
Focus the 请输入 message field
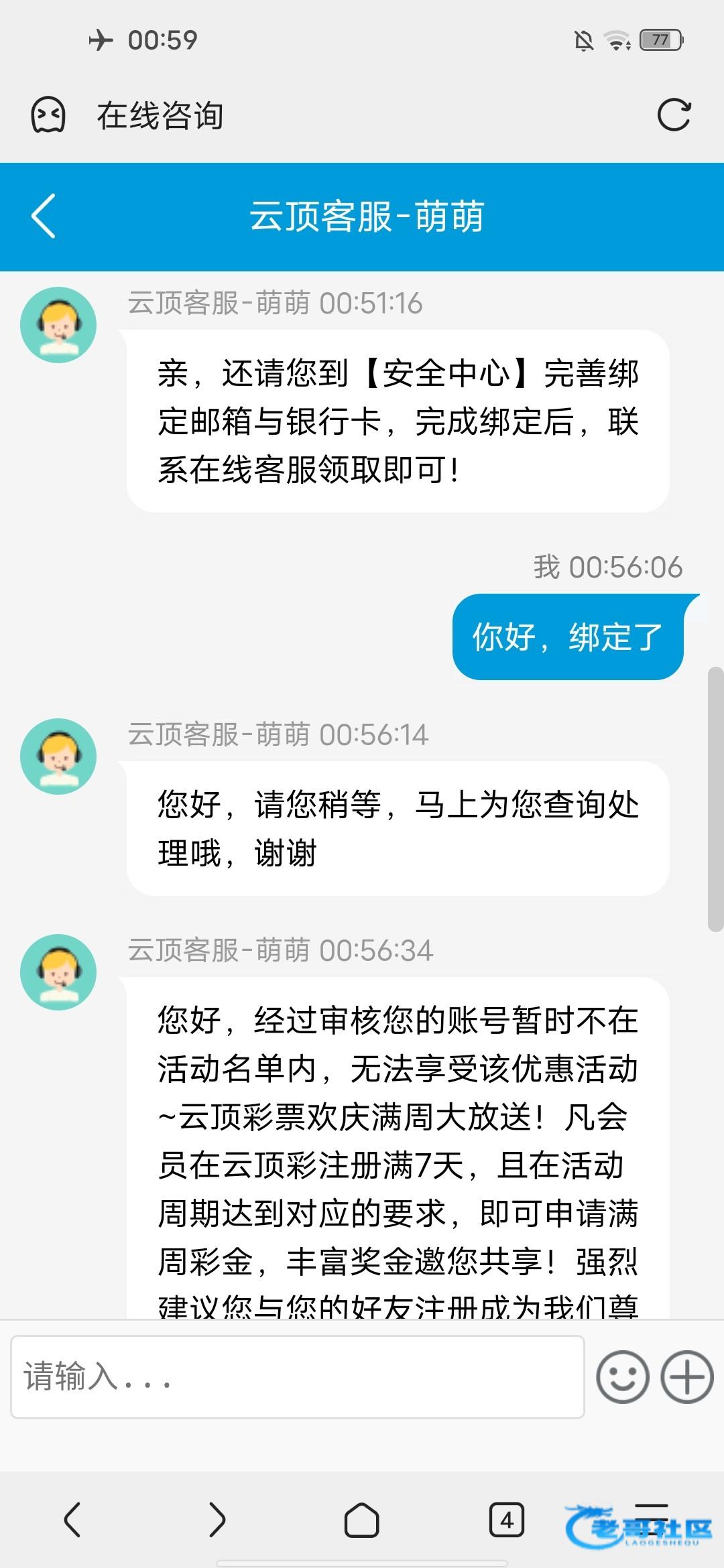pos(297,1377)
